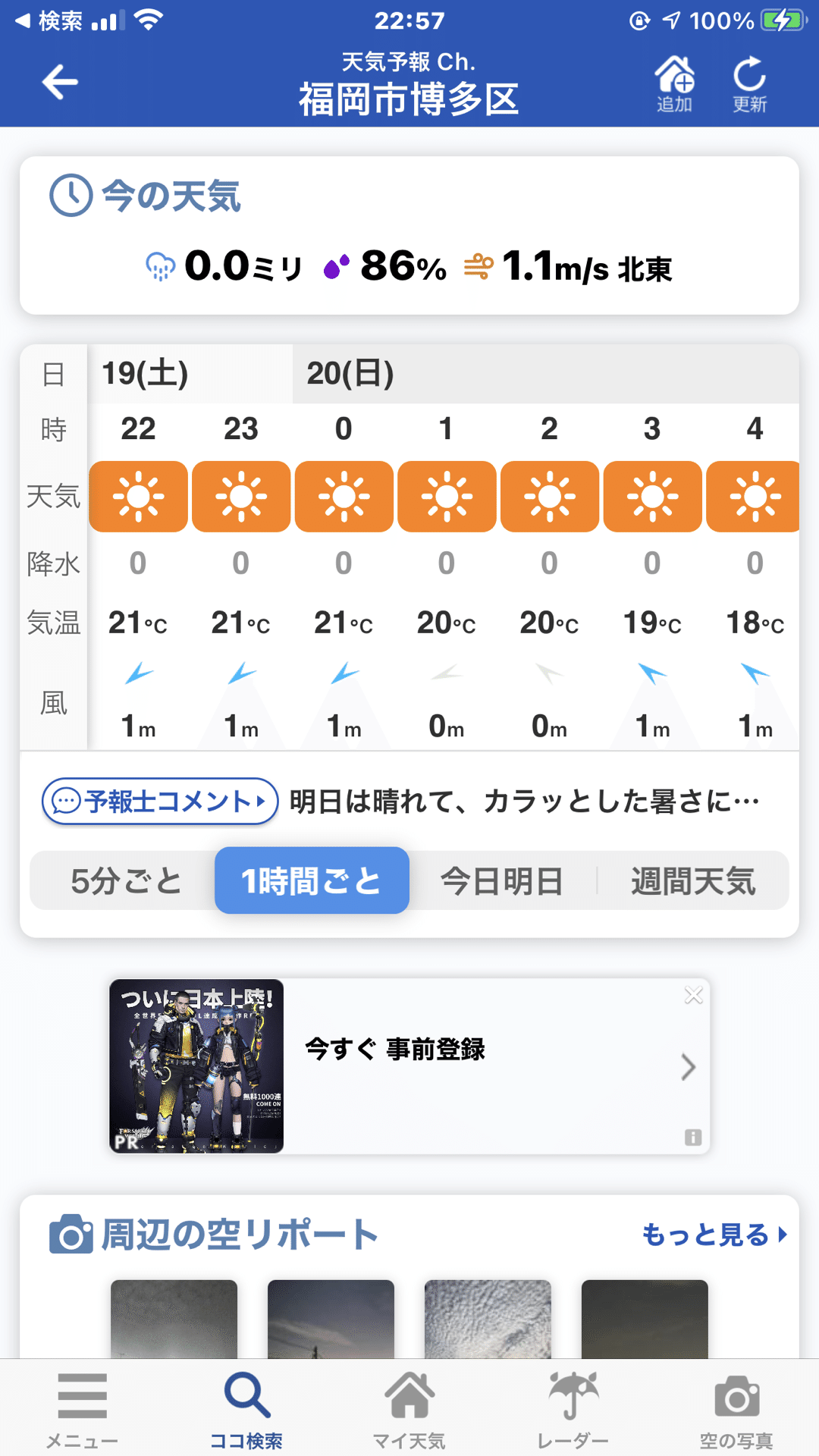Switch to 今日明日 forecast view
This screenshot has height=1456, width=819.
click(502, 880)
